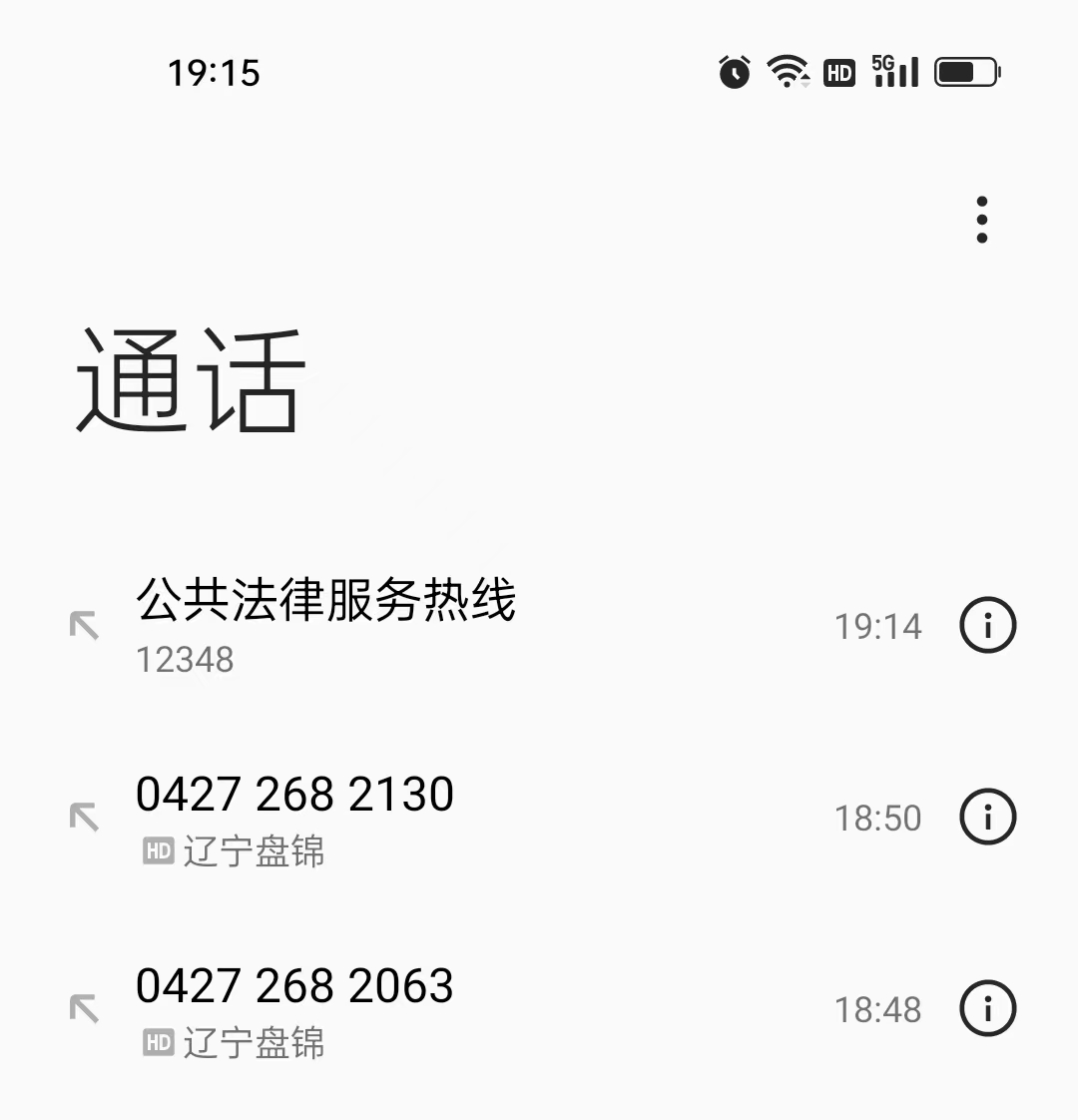Image resolution: width=1078 pixels, height=1120 pixels.
Task: Tap the number 12348 under the hotline name
Action: (x=186, y=659)
